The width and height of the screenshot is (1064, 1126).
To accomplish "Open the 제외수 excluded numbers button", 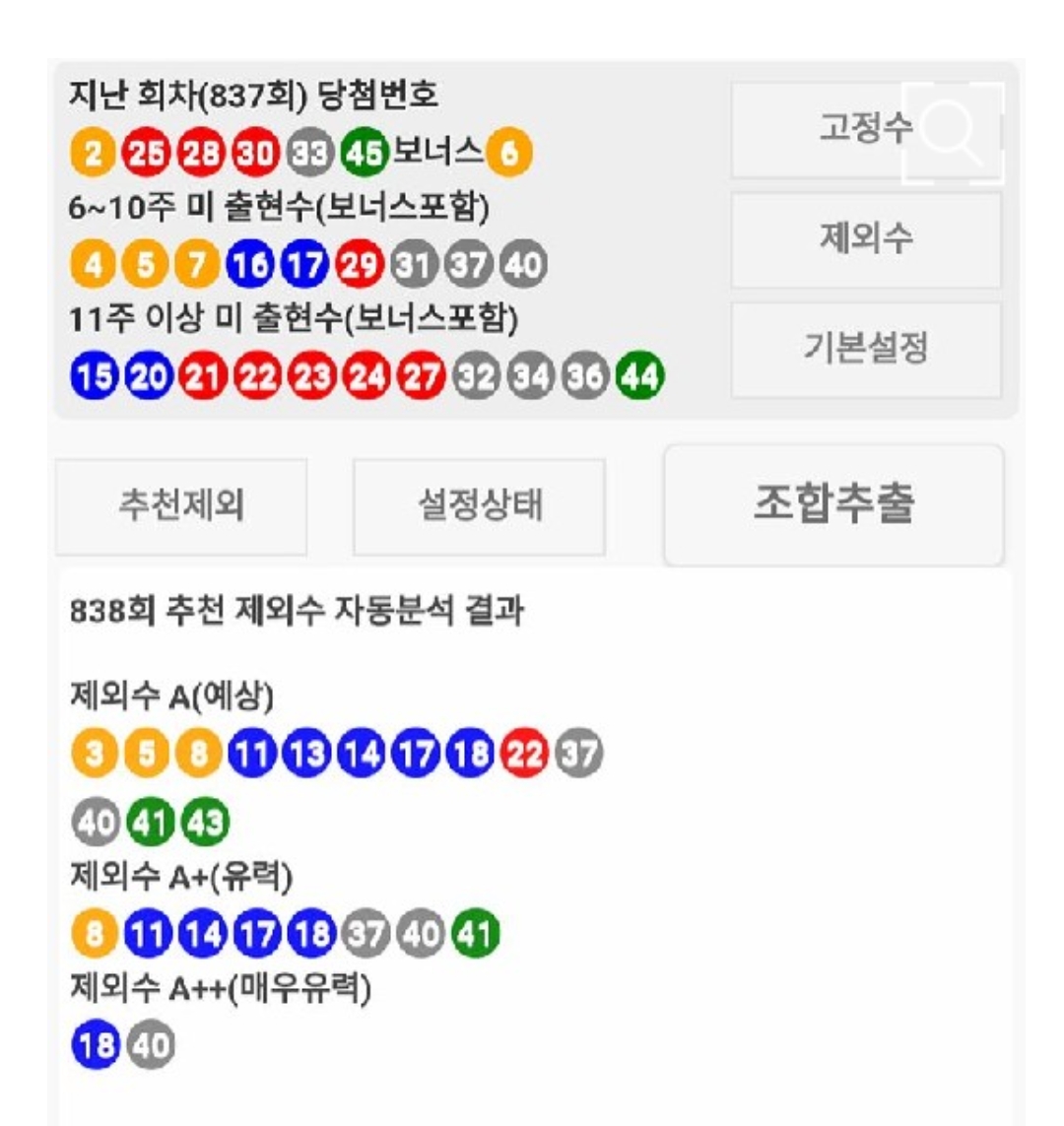I will (x=865, y=239).
